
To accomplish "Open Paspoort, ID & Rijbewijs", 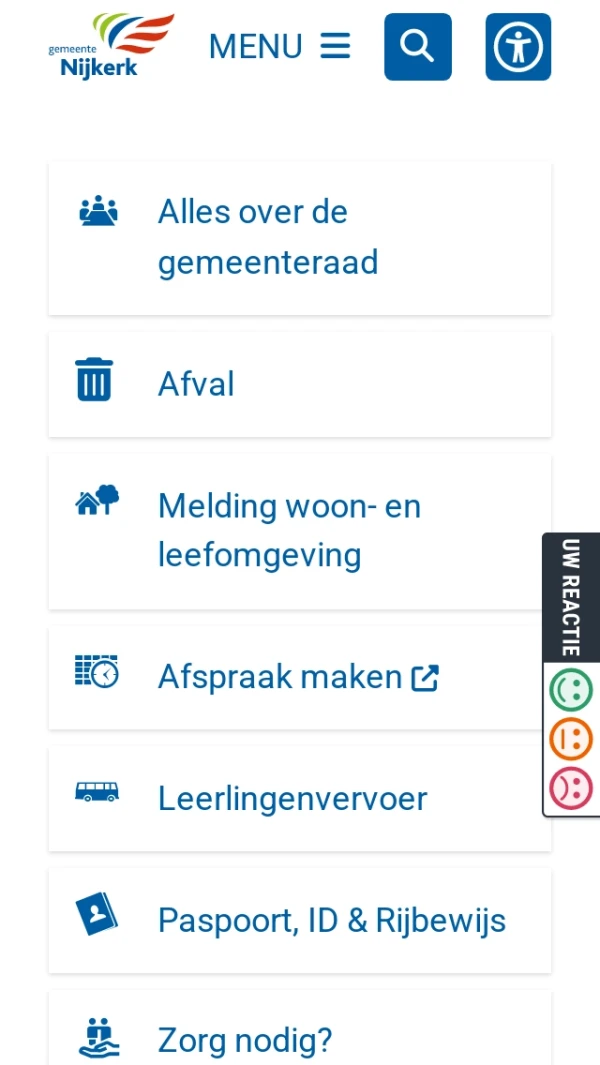I will point(300,920).
